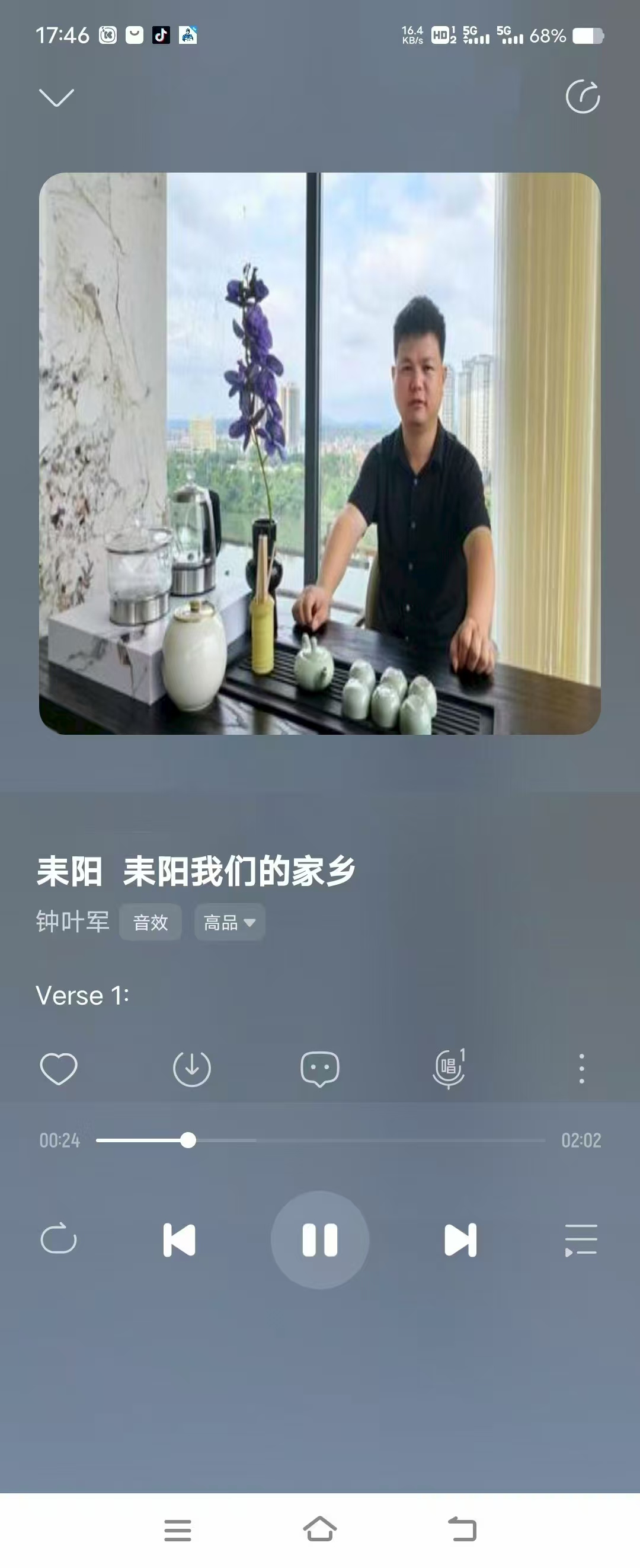Open the album cover artwork
Viewport: 640px width, 1568px height.
tap(320, 454)
